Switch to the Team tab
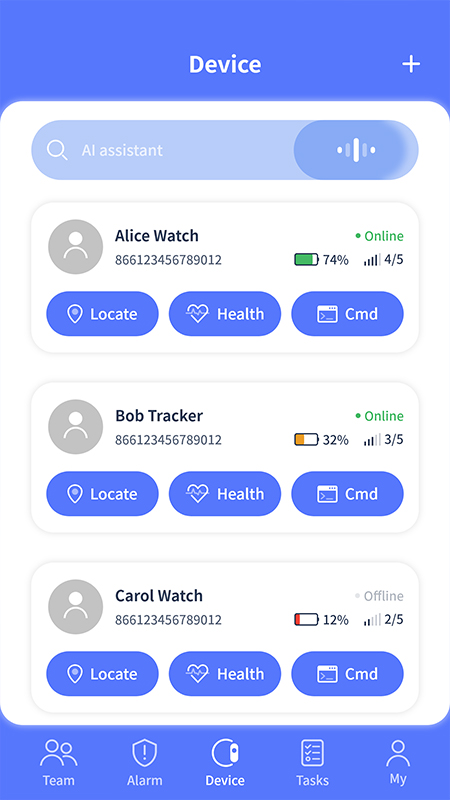This screenshot has height=800, width=450. coord(59,763)
